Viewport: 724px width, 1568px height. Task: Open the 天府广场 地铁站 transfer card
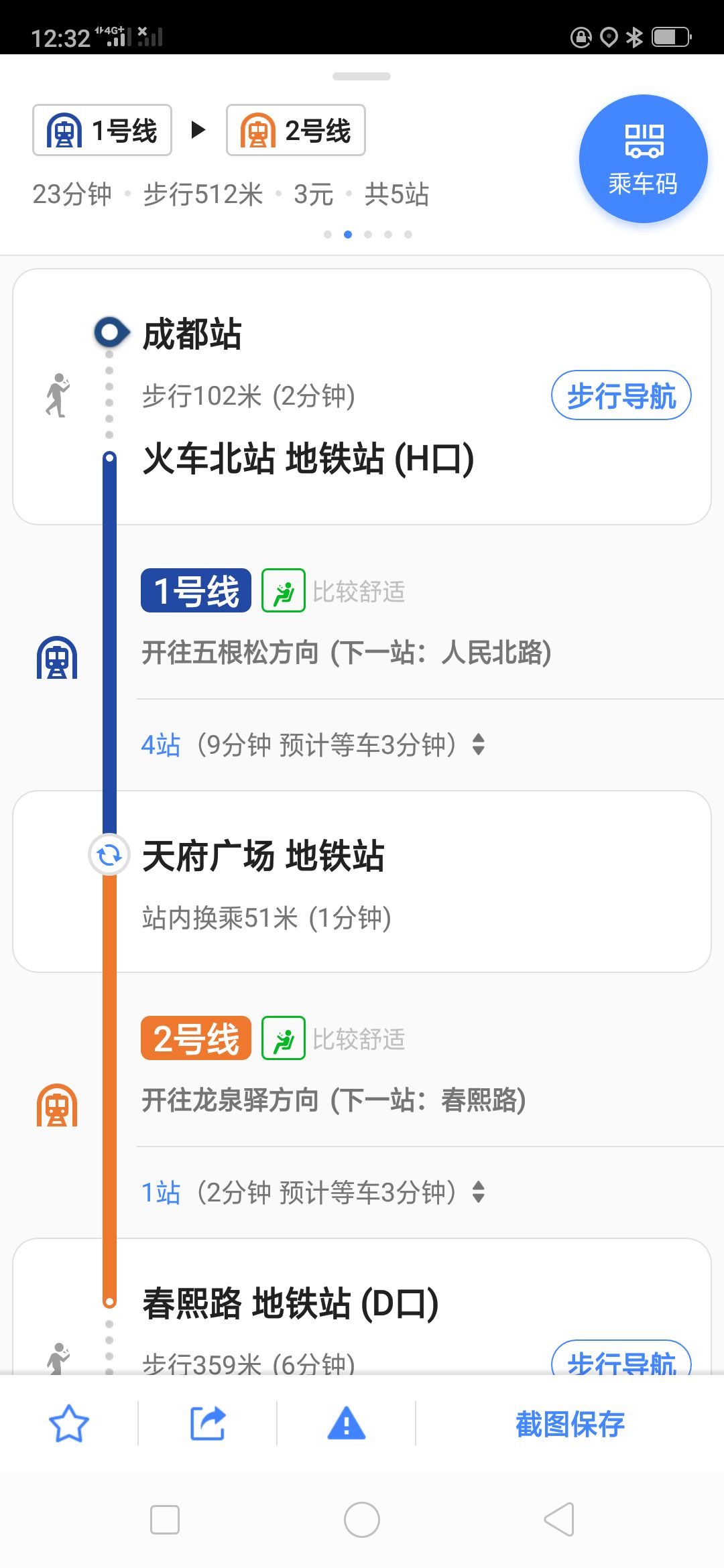pyautogui.click(x=362, y=881)
